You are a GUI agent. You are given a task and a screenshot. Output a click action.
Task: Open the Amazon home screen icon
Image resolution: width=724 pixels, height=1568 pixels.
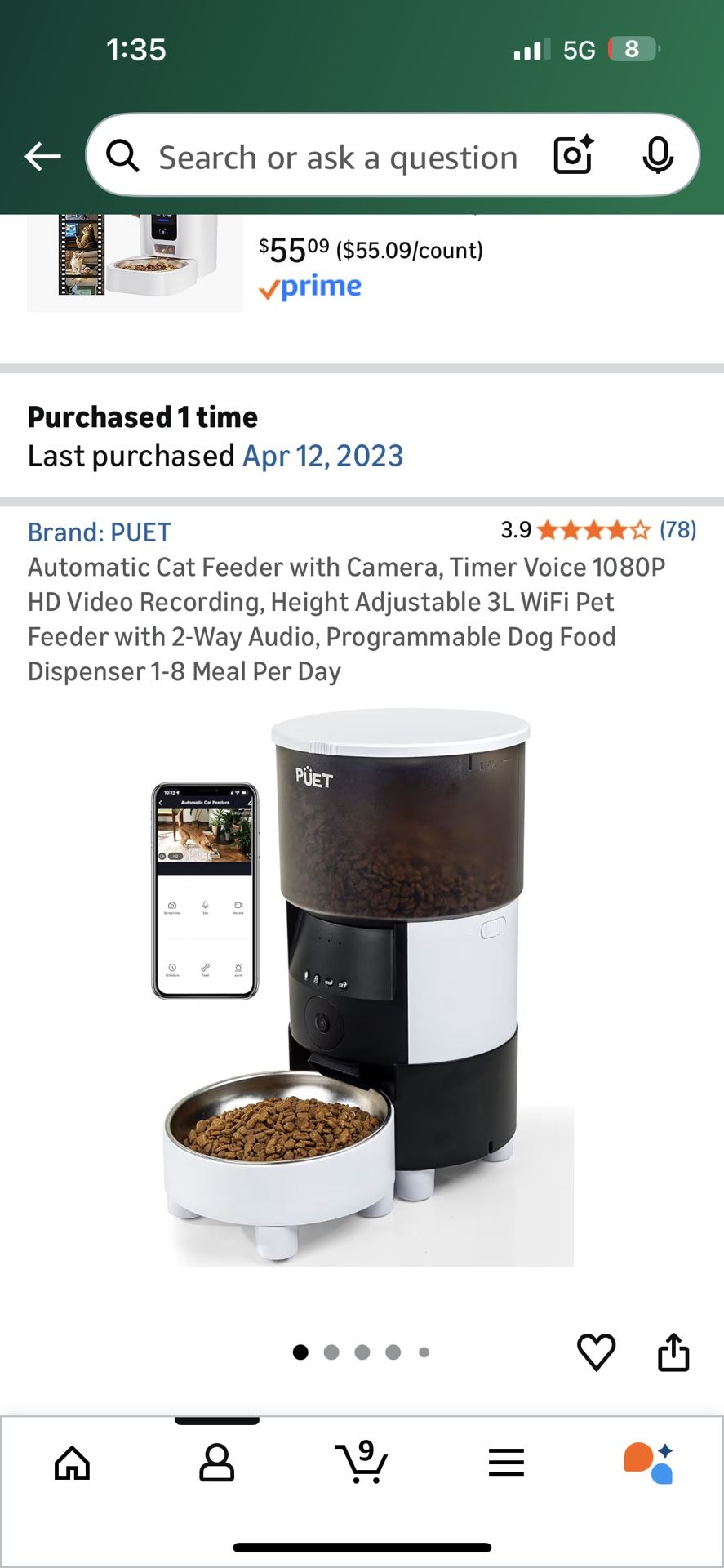tap(72, 1463)
